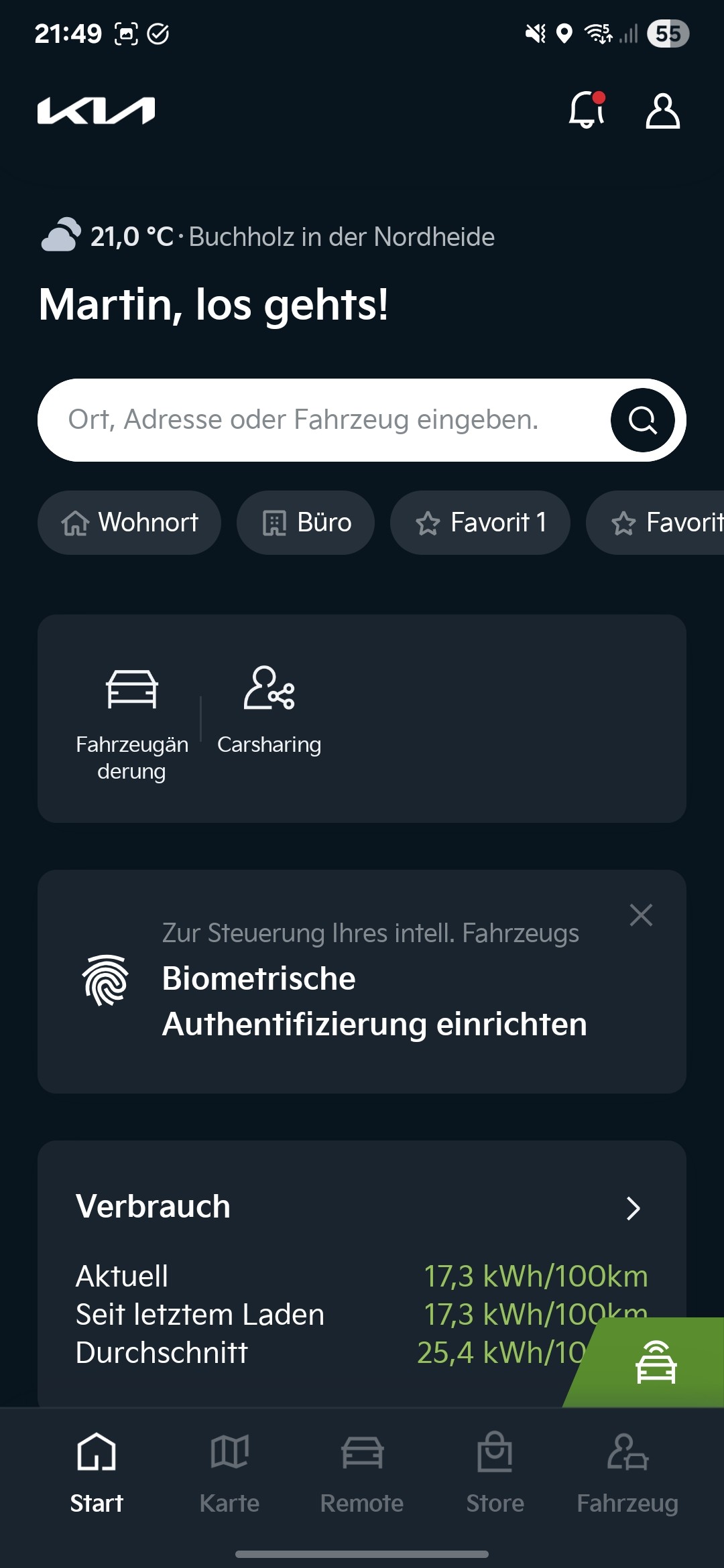Switch to the Karte tab
This screenshot has height=1568, width=724.
tap(229, 1473)
